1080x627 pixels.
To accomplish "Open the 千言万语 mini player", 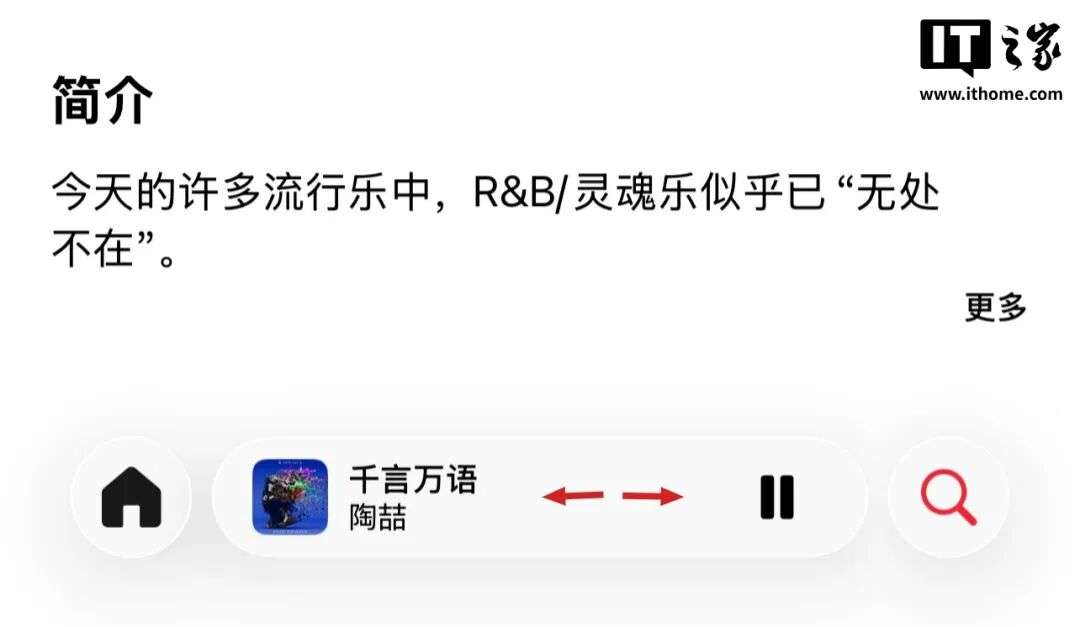I will point(412,497).
